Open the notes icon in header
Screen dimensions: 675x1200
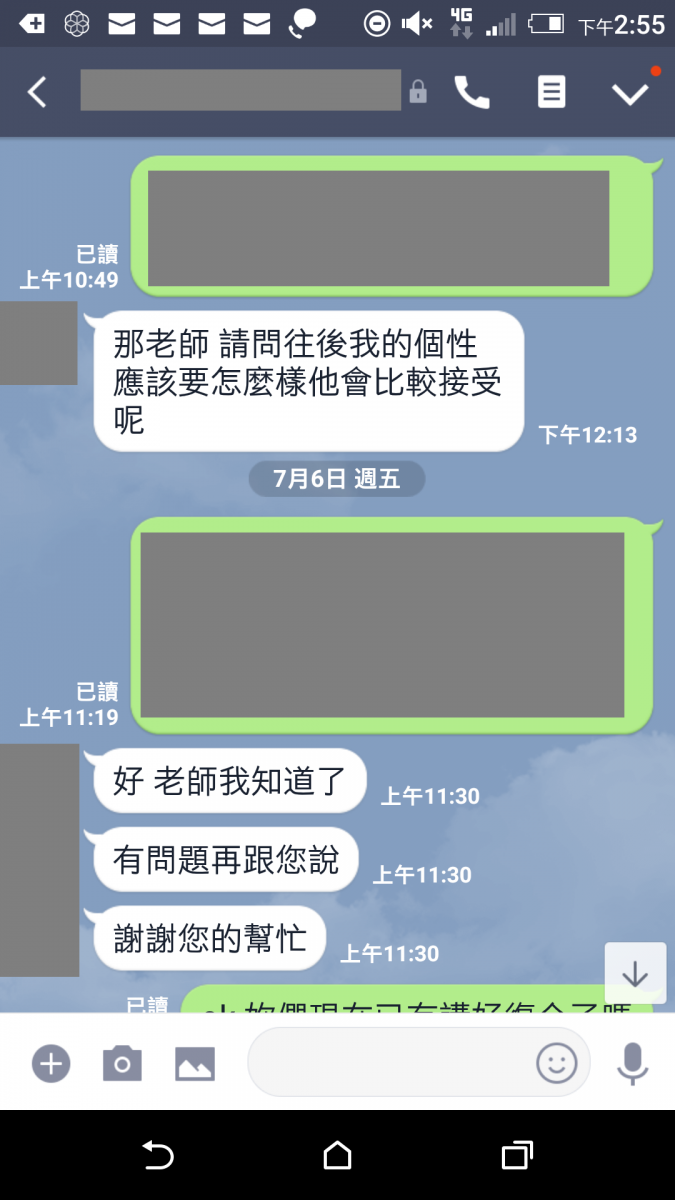(551, 92)
